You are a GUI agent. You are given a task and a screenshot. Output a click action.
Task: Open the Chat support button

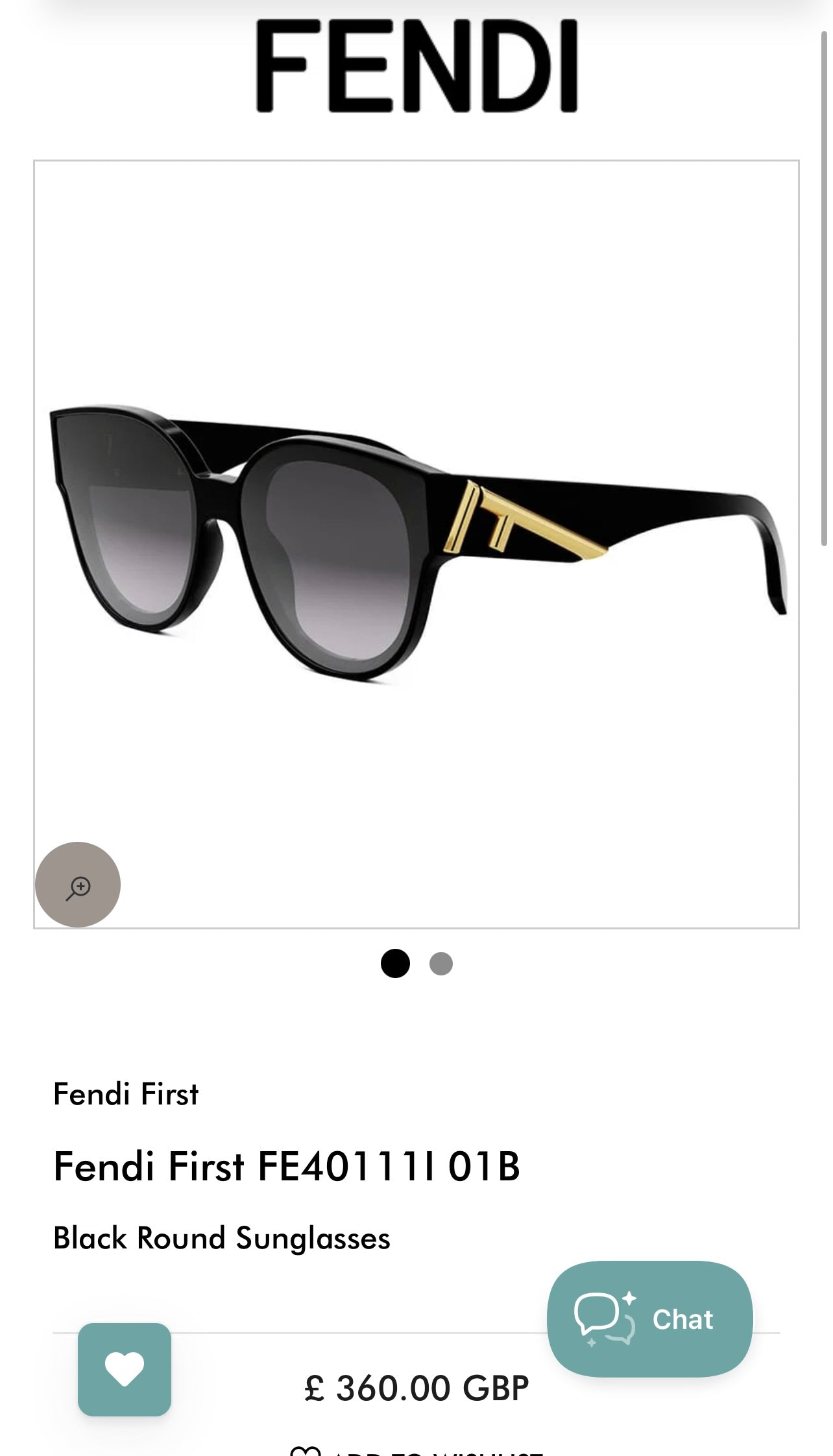point(649,1319)
